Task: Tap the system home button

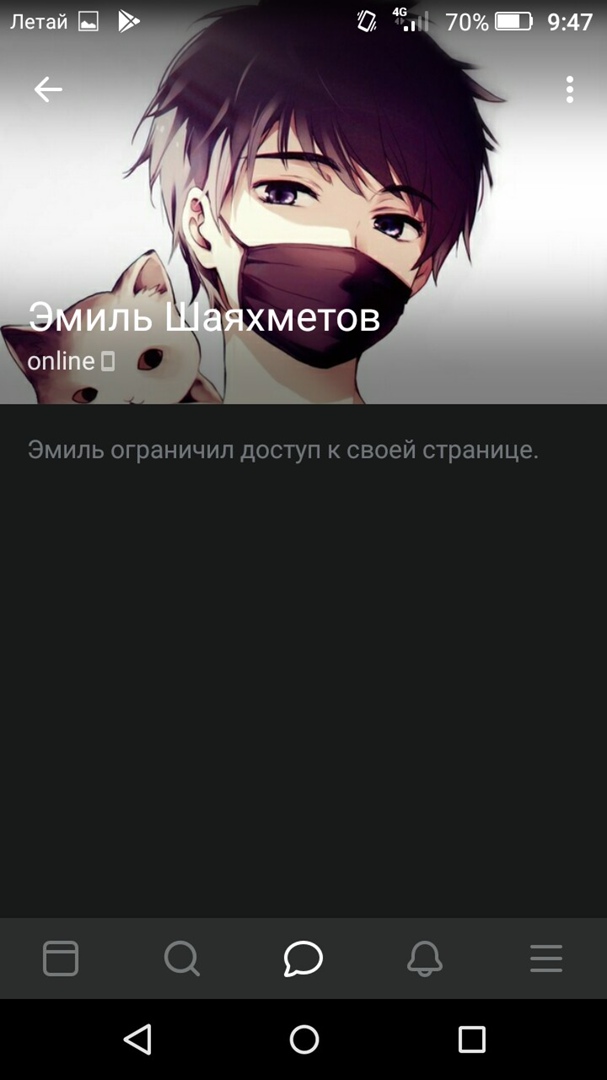Action: pyautogui.click(x=304, y=1039)
